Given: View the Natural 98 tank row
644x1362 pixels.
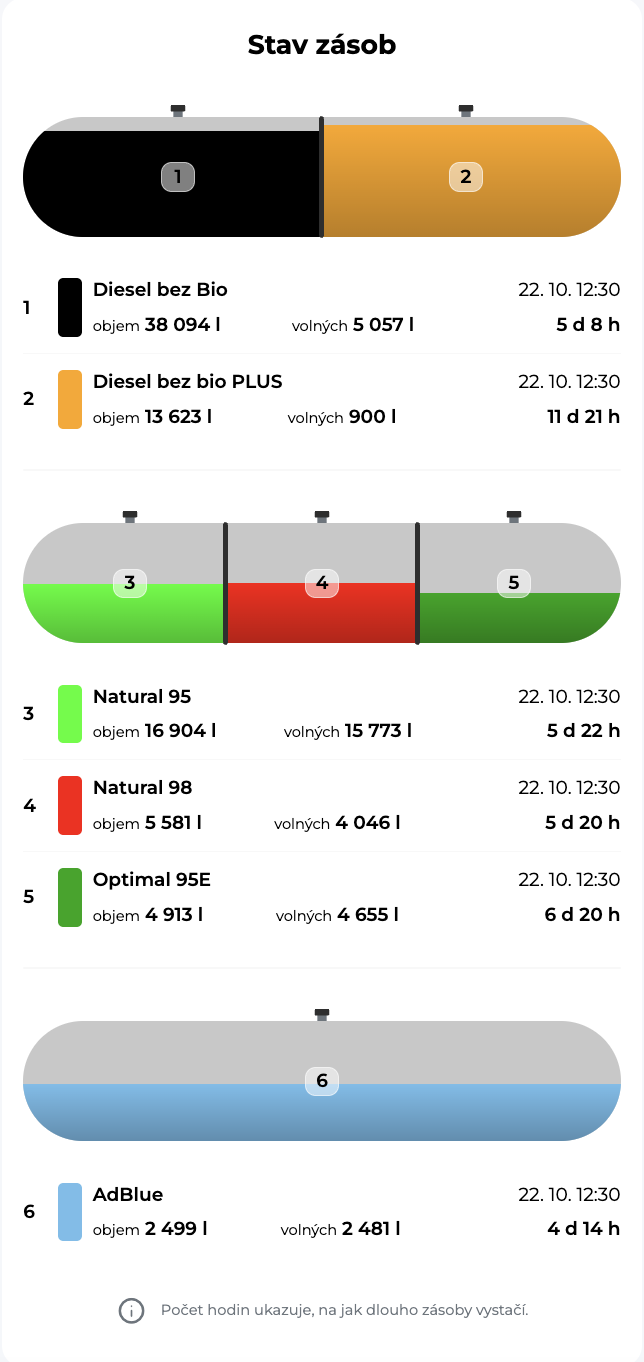Looking at the screenshot, I should 321,805.
